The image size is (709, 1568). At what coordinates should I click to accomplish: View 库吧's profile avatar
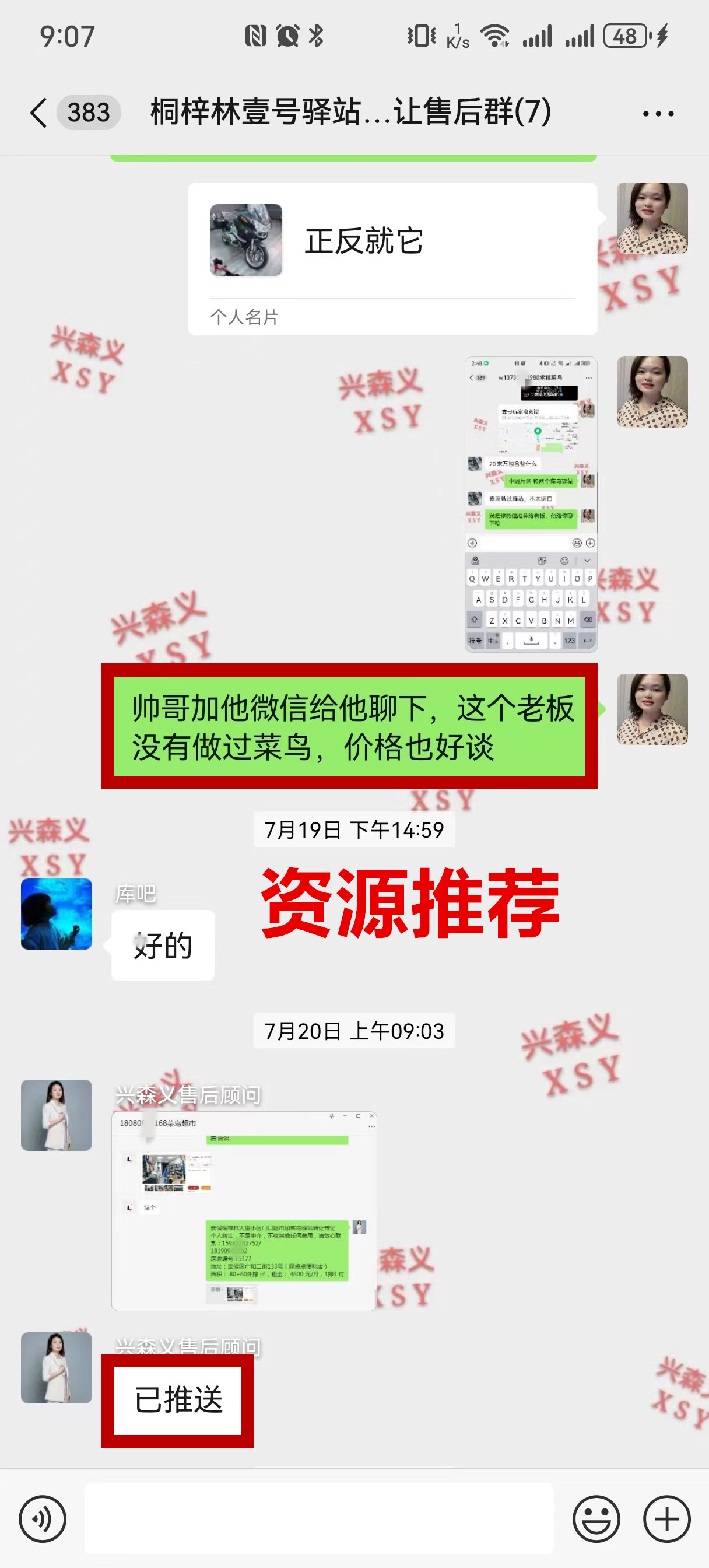tap(57, 913)
